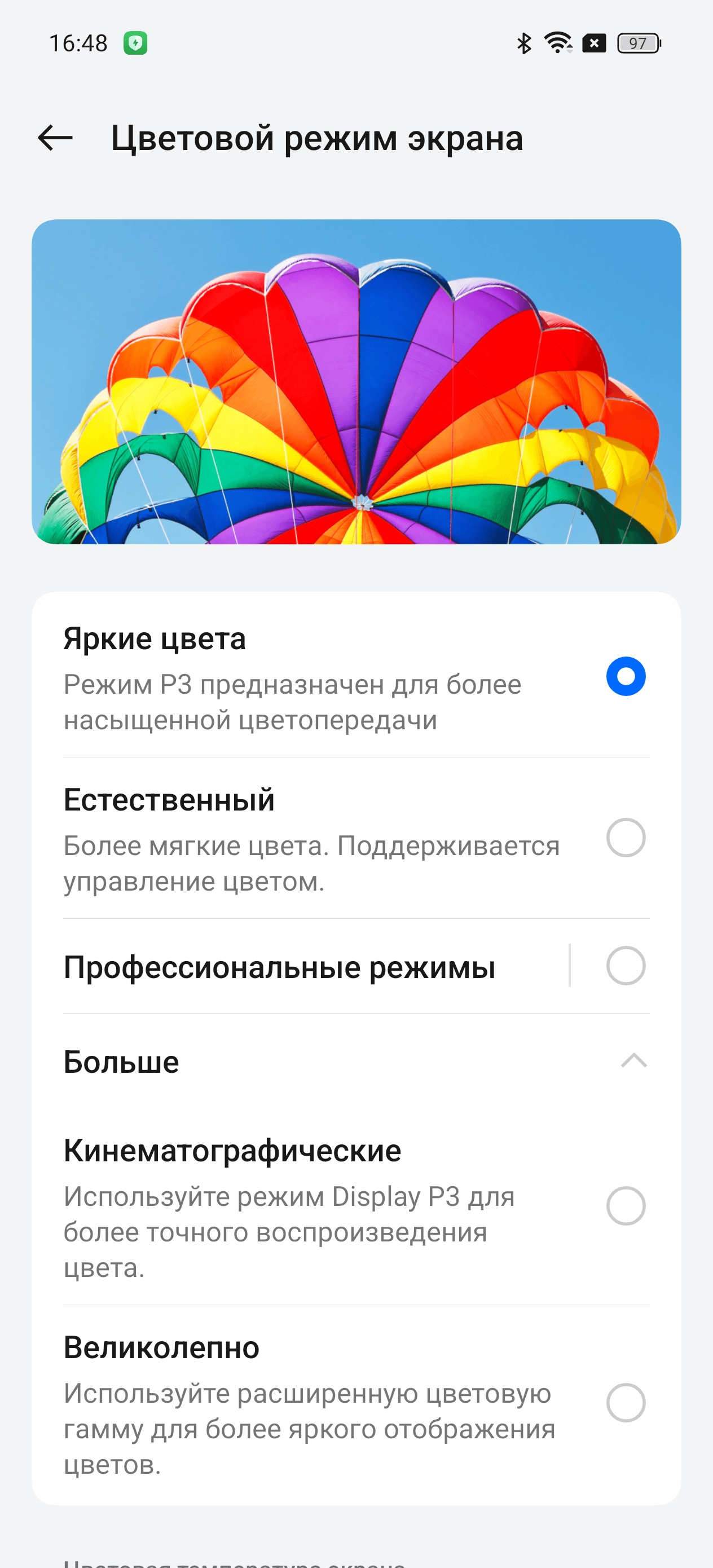713x1568 pixels.
Task: Pick the Великолепно color mode
Action: 626,1402
